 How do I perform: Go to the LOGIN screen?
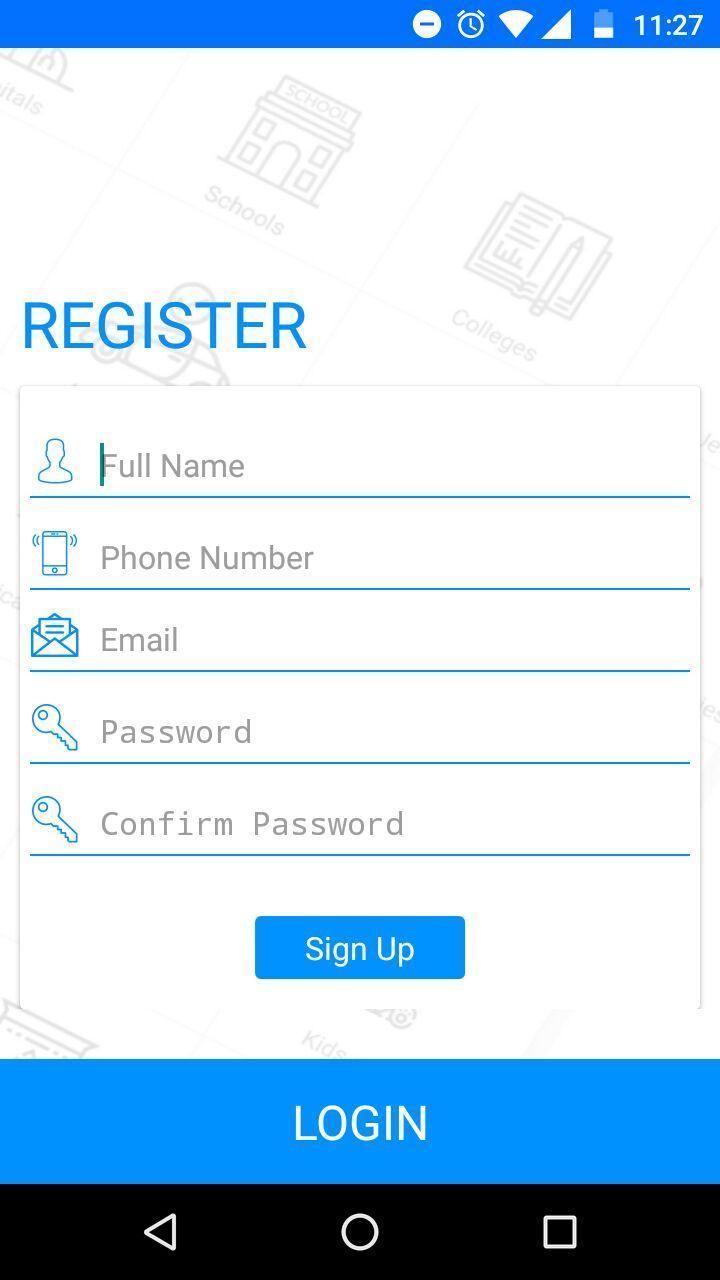coord(360,1122)
